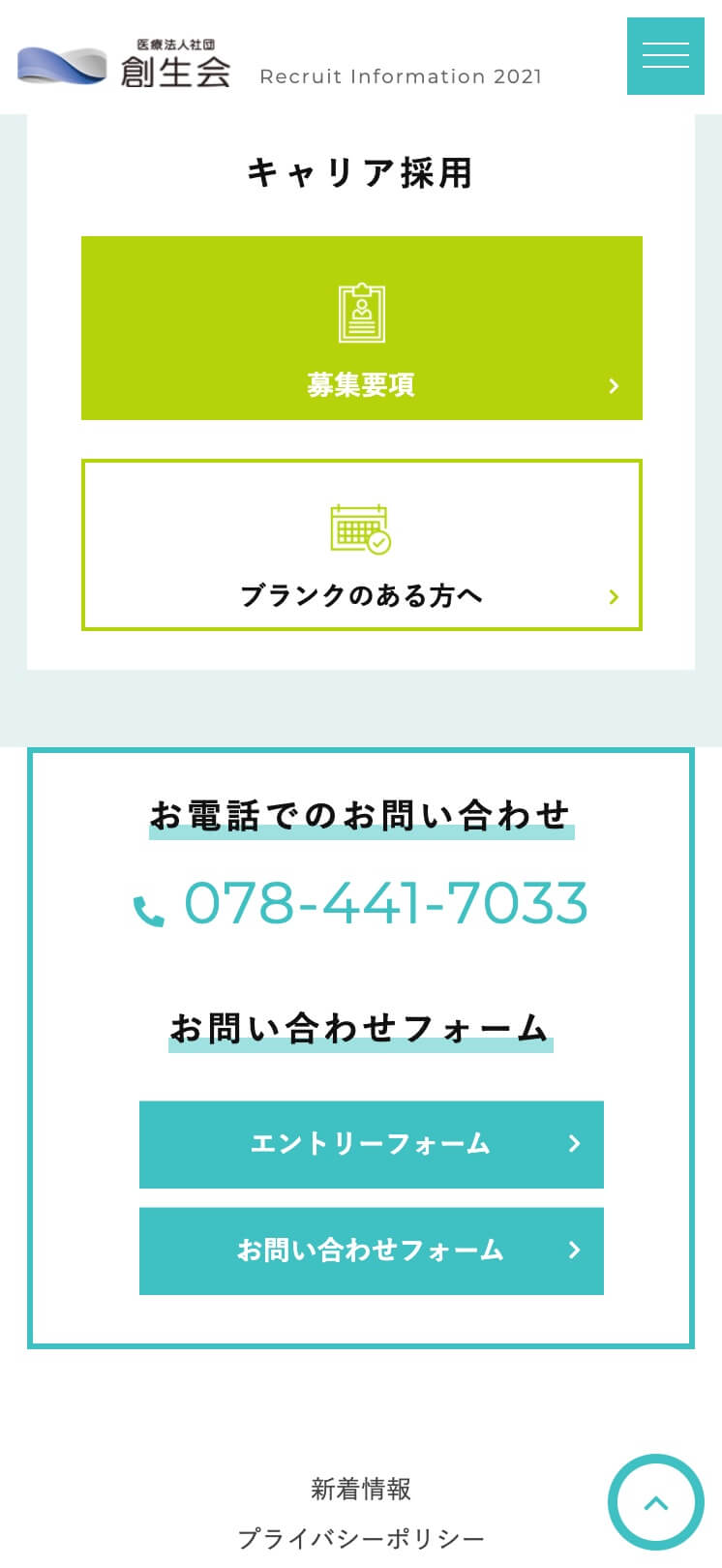Viewport: 722px width, 1568px height.
Task: Open the 募集要項 card
Action: (362, 328)
